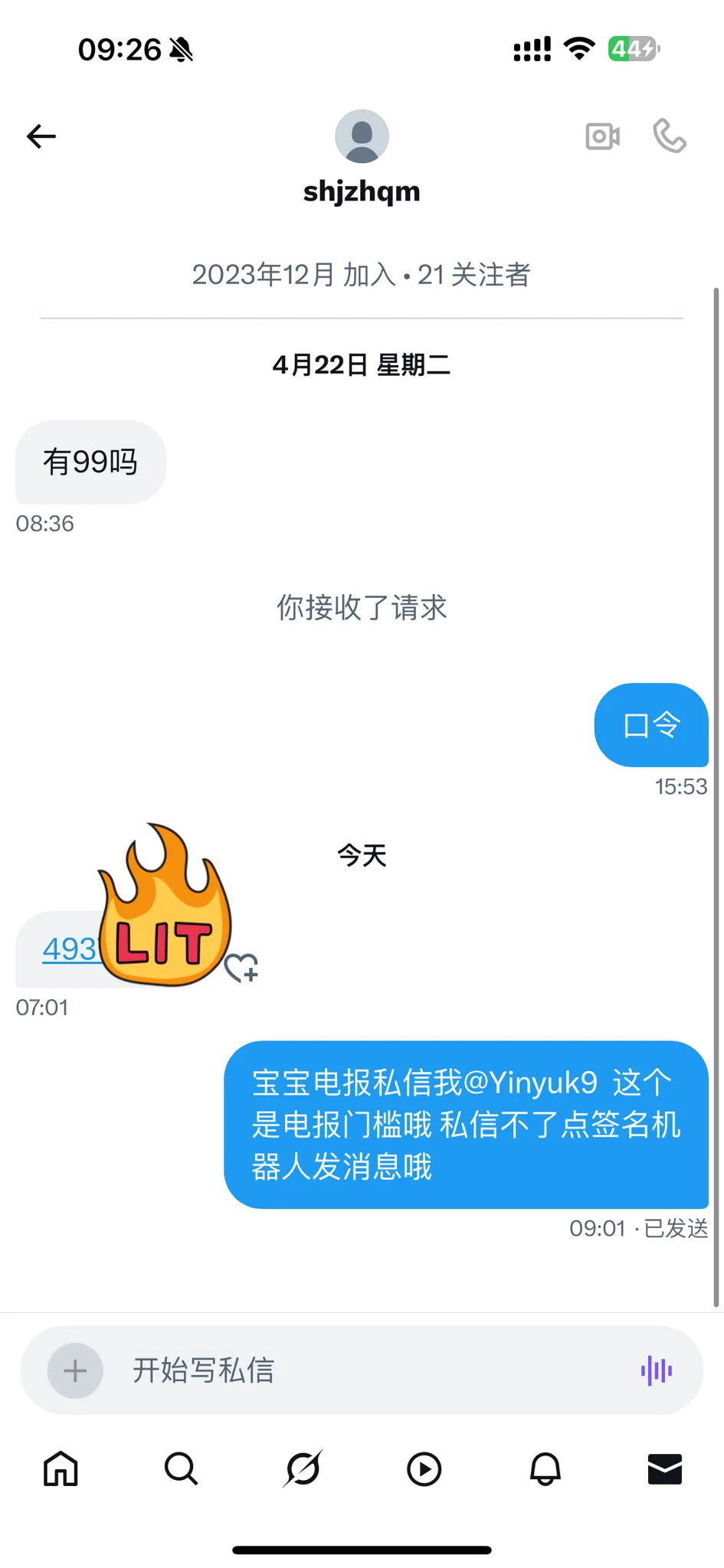Image resolution: width=724 pixels, height=1568 pixels.
Task: Open the notifications bell tab
Action: tap(545, 1468)
